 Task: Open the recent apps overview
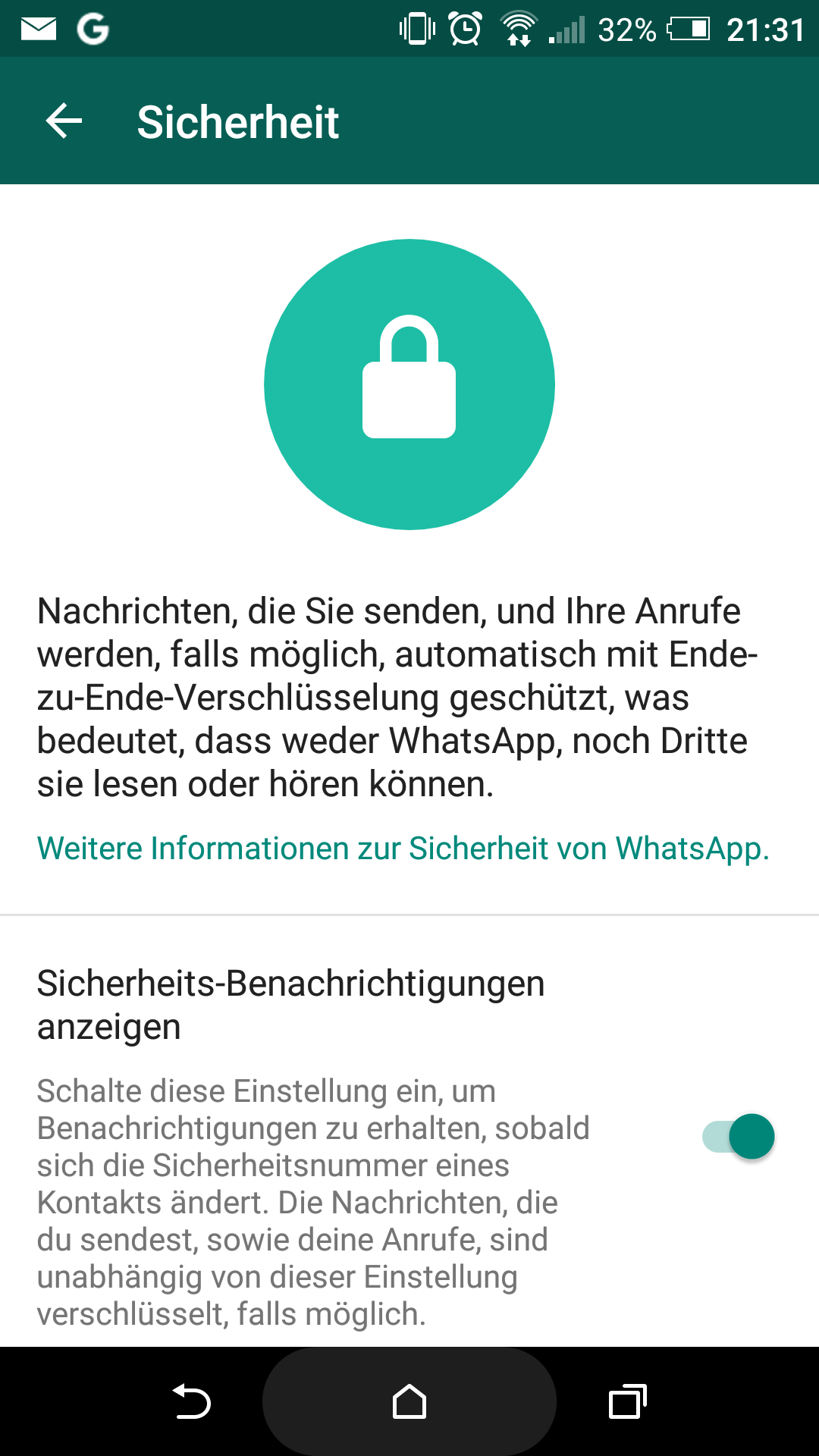coord(628,1401)
